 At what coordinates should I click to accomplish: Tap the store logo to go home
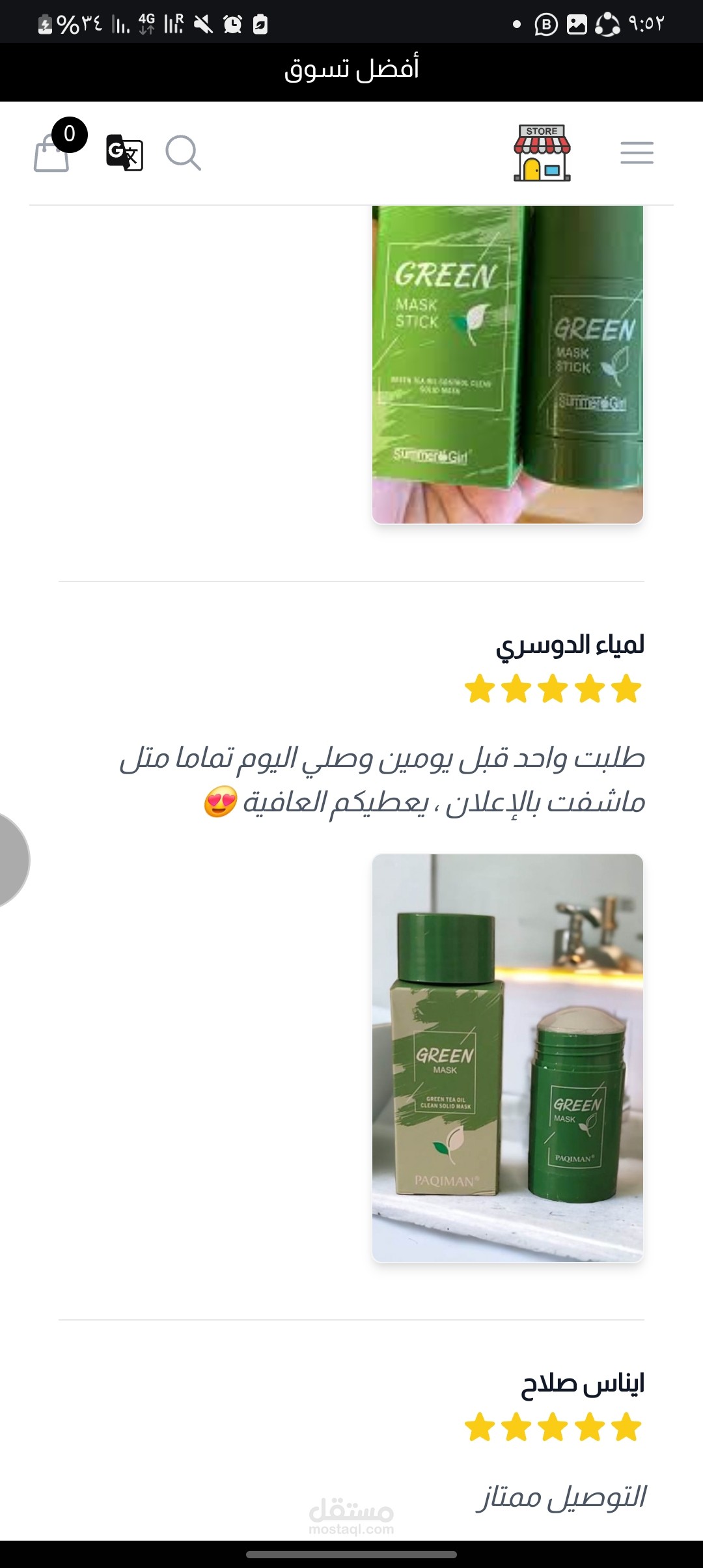[x=542, y=153]
